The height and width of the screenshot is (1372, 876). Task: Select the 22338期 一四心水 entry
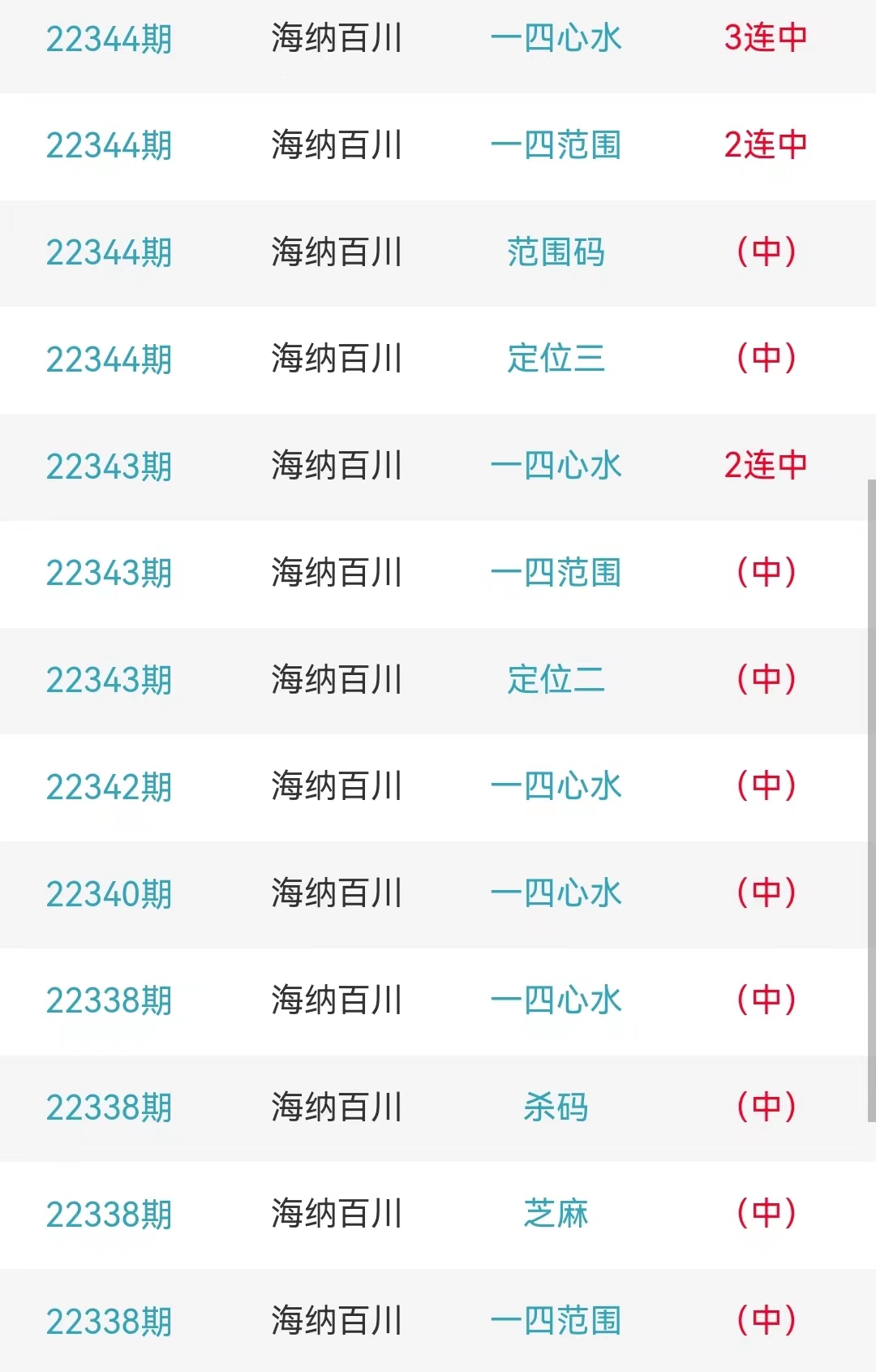556,1000
